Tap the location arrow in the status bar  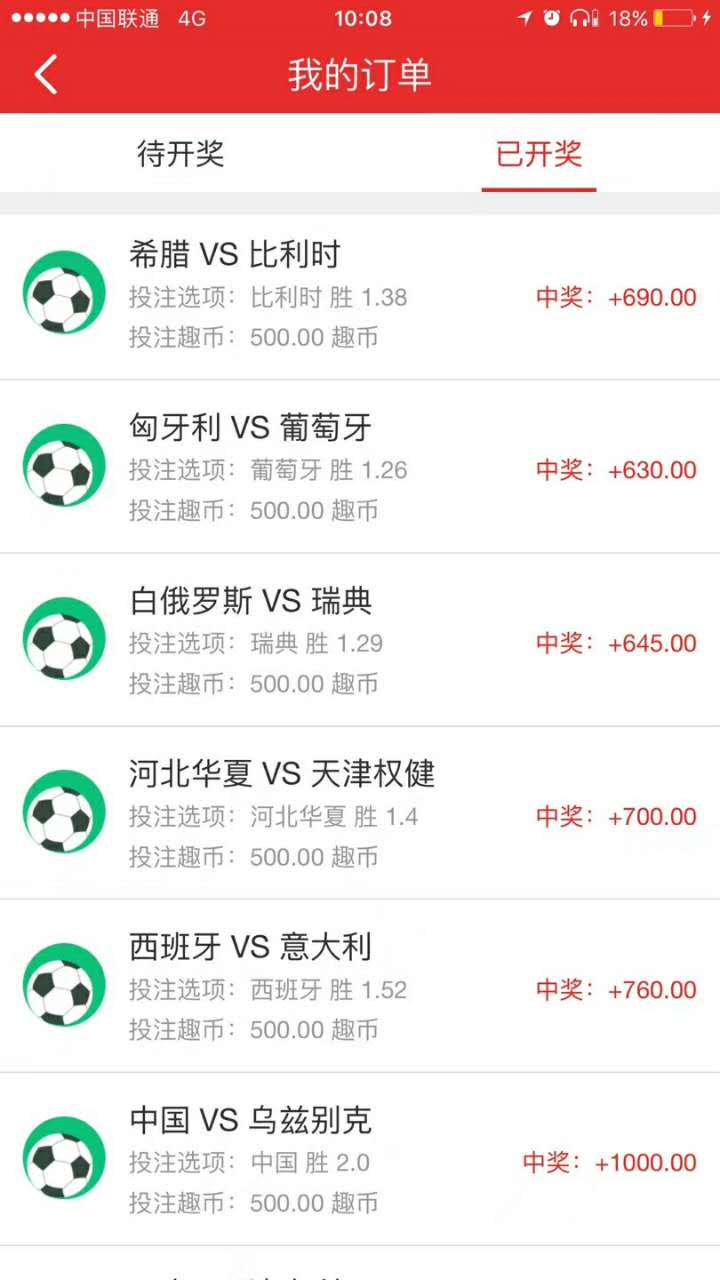click(x=524, y=16)
